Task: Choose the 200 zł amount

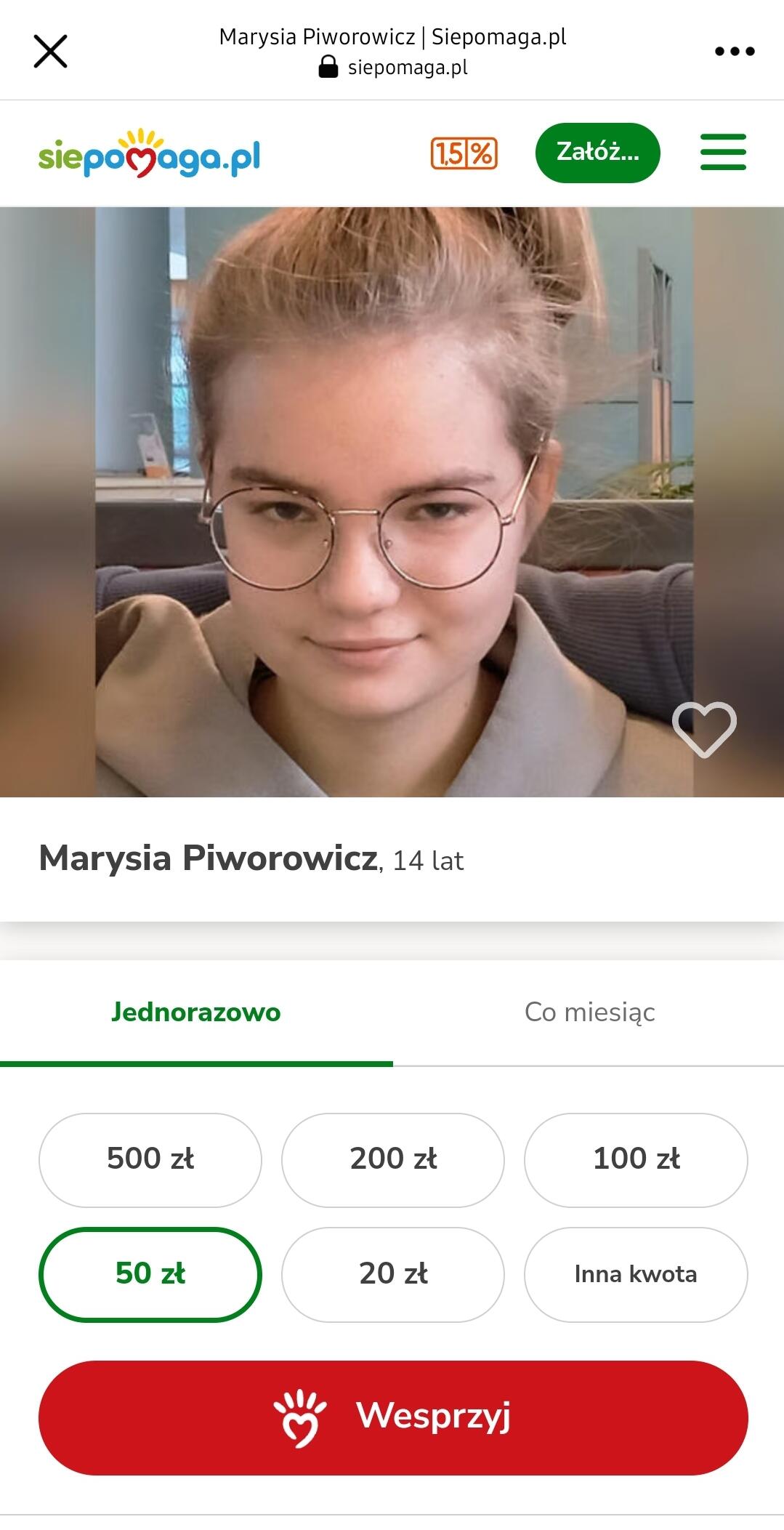Action: (x=393, y=1159)
